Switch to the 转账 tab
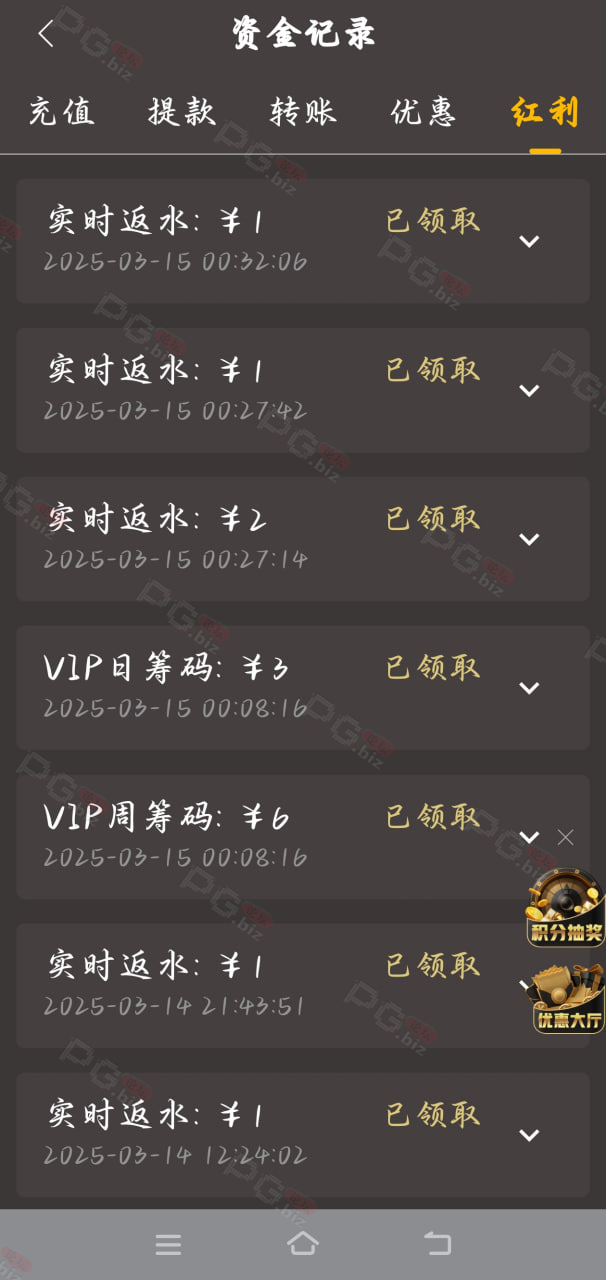 [x=303, y=111]
